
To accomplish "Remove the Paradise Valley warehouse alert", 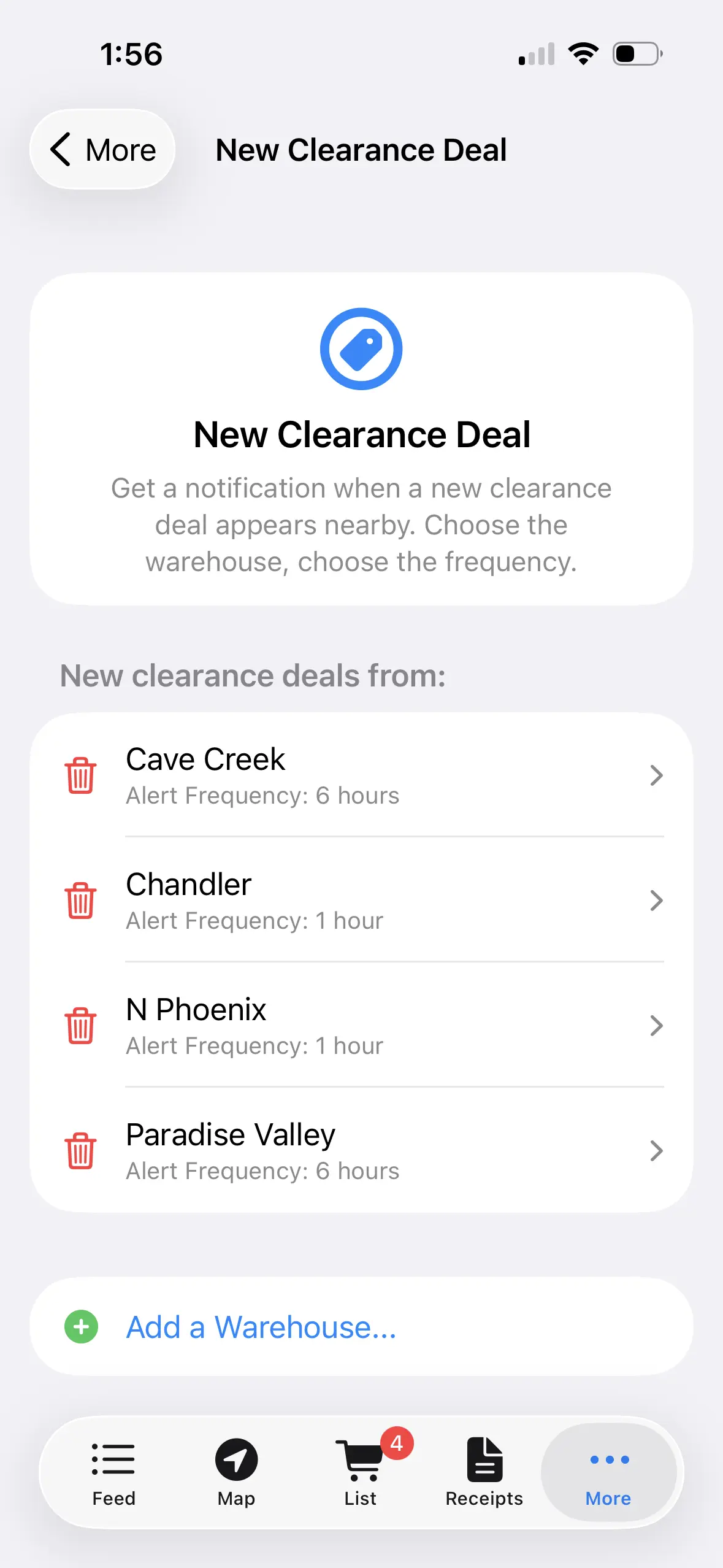I will pyautogui.click(x=80, y=1151).
